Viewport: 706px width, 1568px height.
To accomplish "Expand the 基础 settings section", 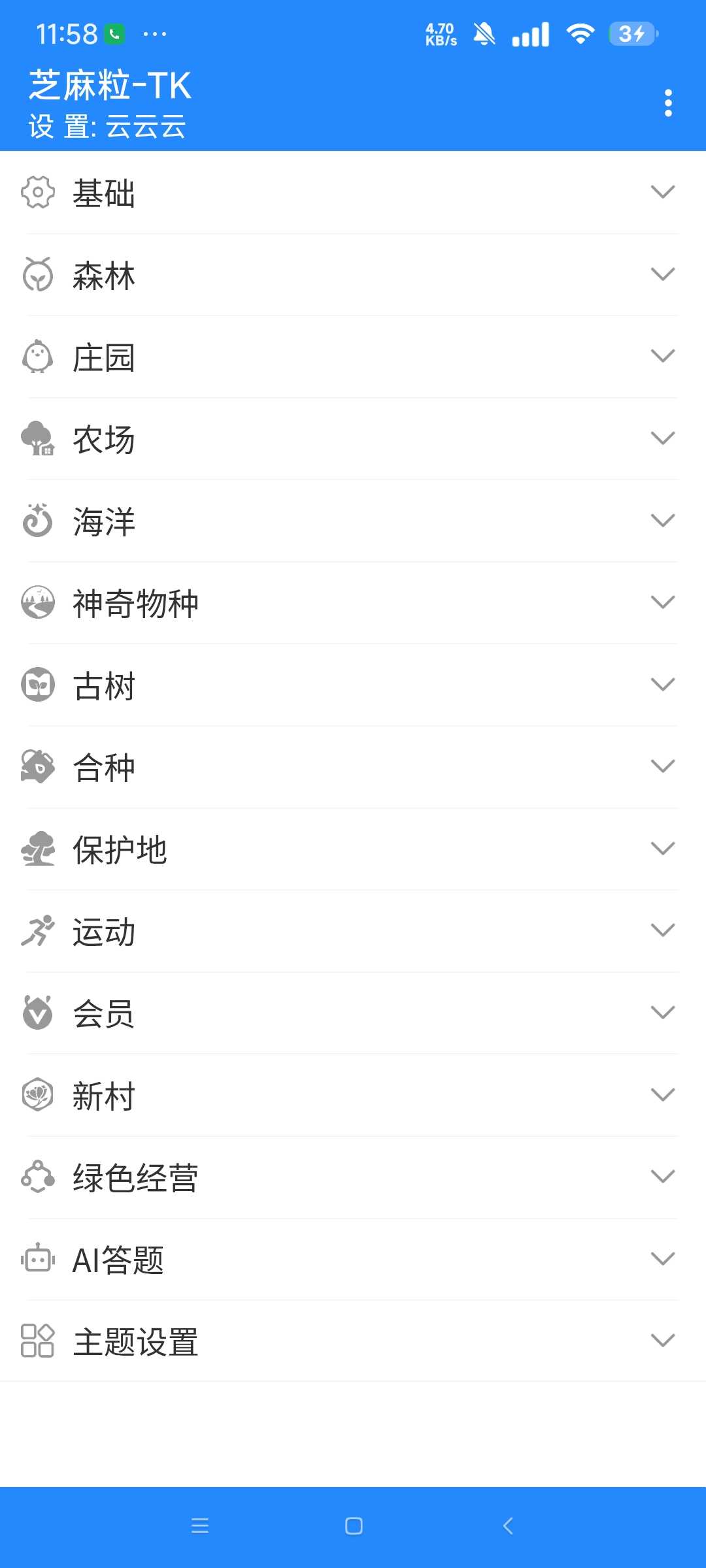I will [x=353, y=193].
